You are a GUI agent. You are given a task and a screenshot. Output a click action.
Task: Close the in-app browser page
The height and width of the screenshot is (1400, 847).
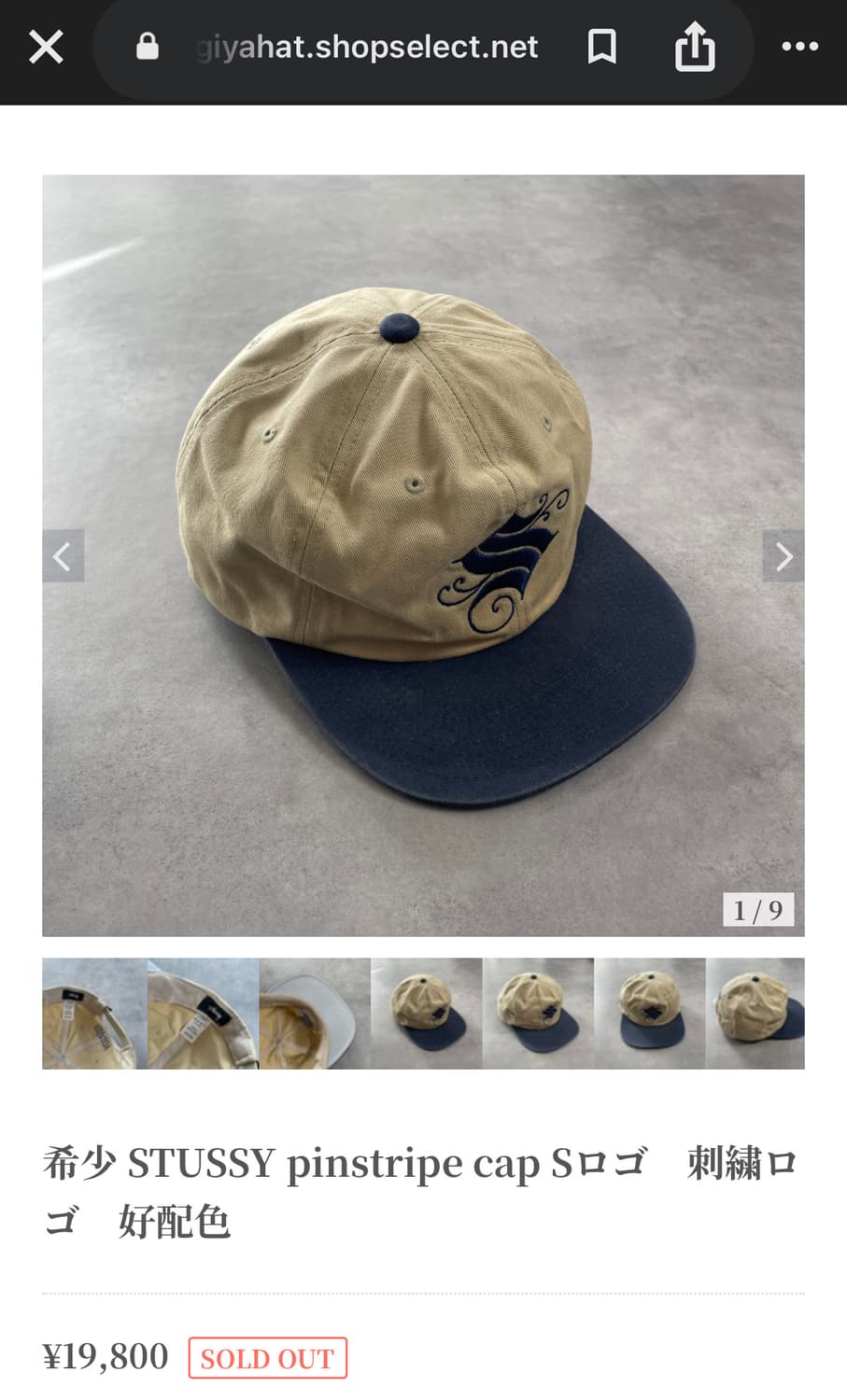pos(46,47)
